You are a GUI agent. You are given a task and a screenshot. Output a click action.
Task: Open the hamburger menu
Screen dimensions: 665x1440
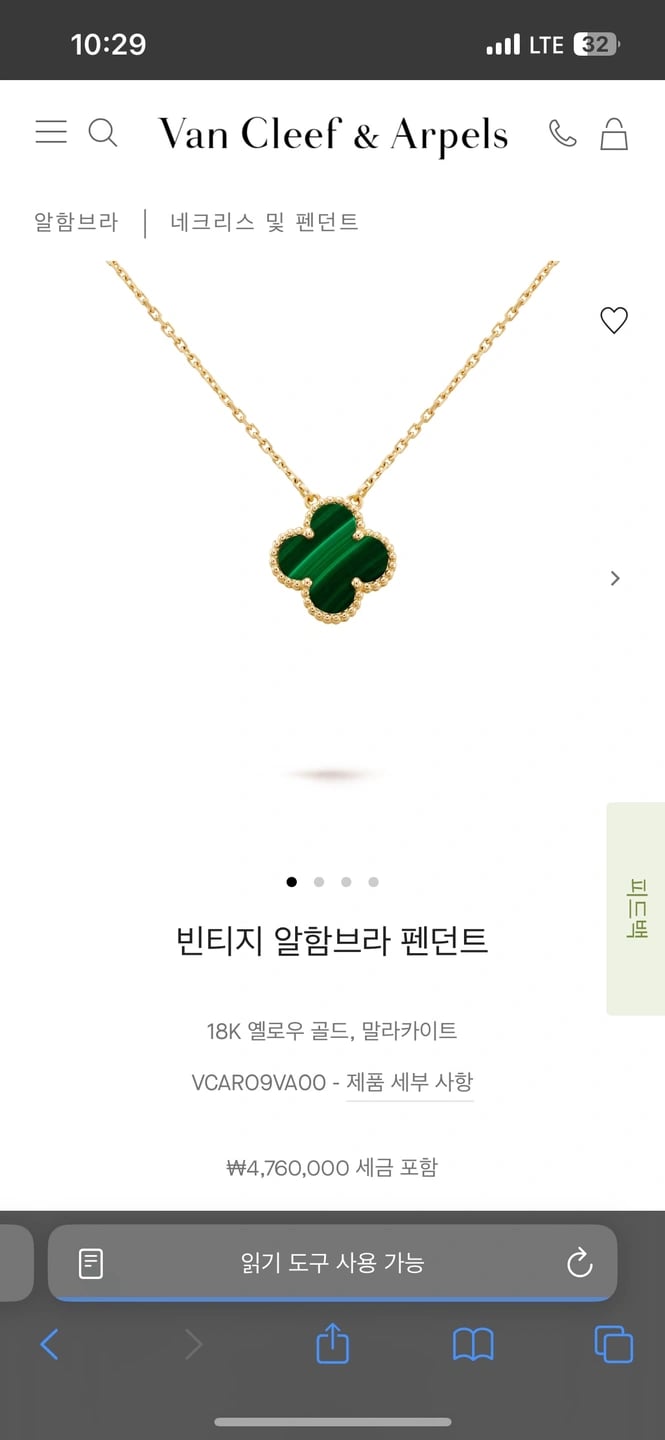coord(51,132)
